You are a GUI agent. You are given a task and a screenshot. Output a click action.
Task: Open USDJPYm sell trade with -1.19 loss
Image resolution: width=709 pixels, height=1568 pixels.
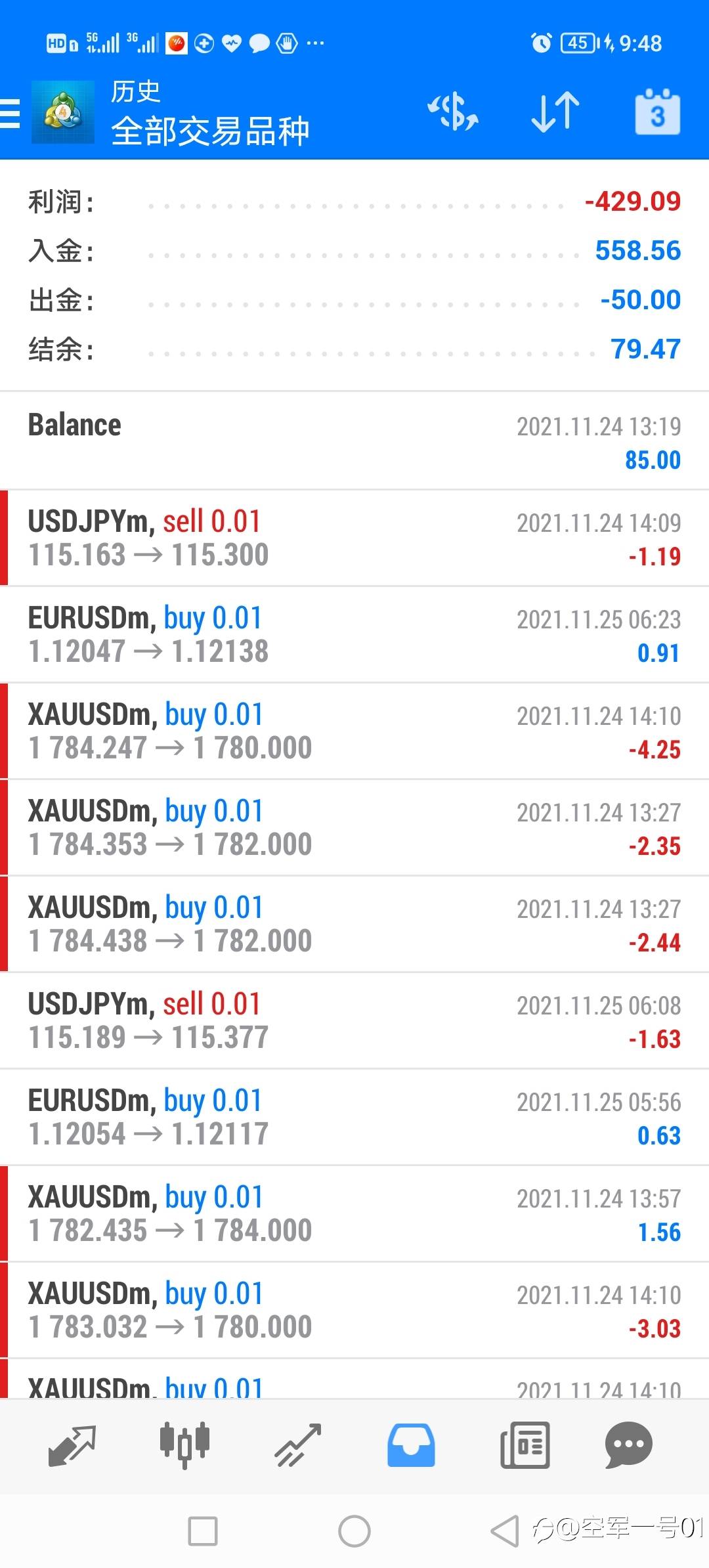coord(354,538)
